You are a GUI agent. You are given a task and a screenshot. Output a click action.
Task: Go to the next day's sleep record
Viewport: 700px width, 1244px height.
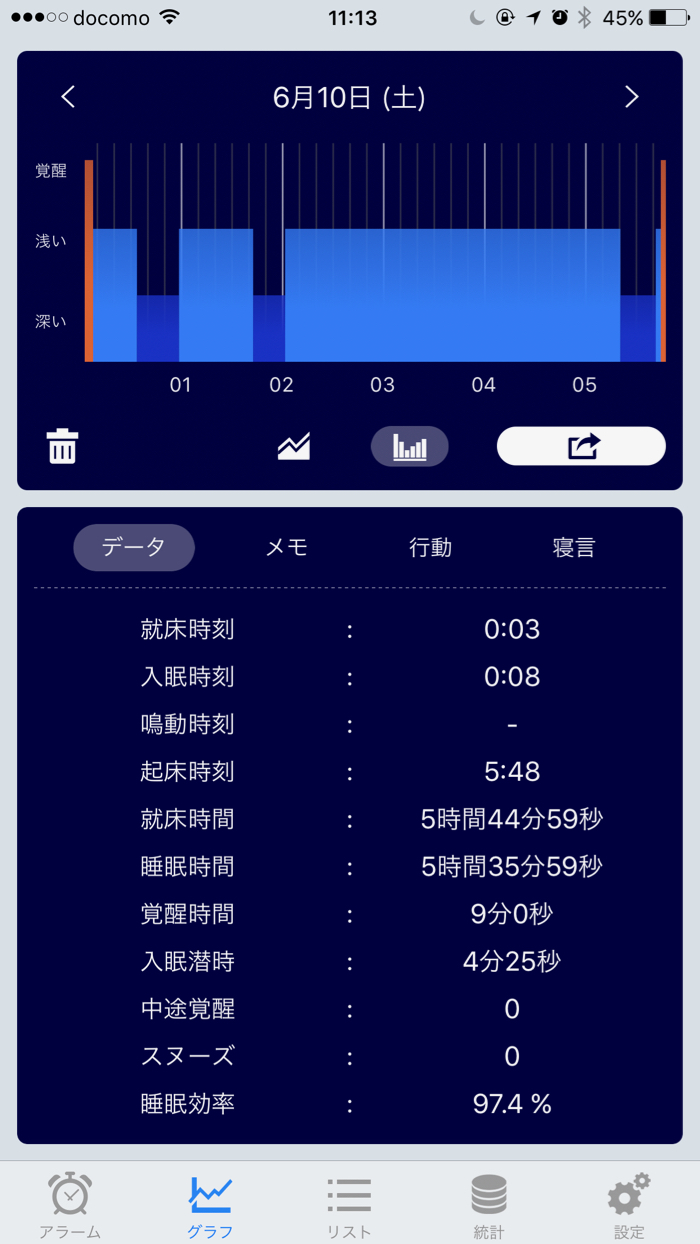(x=631, y=97)
